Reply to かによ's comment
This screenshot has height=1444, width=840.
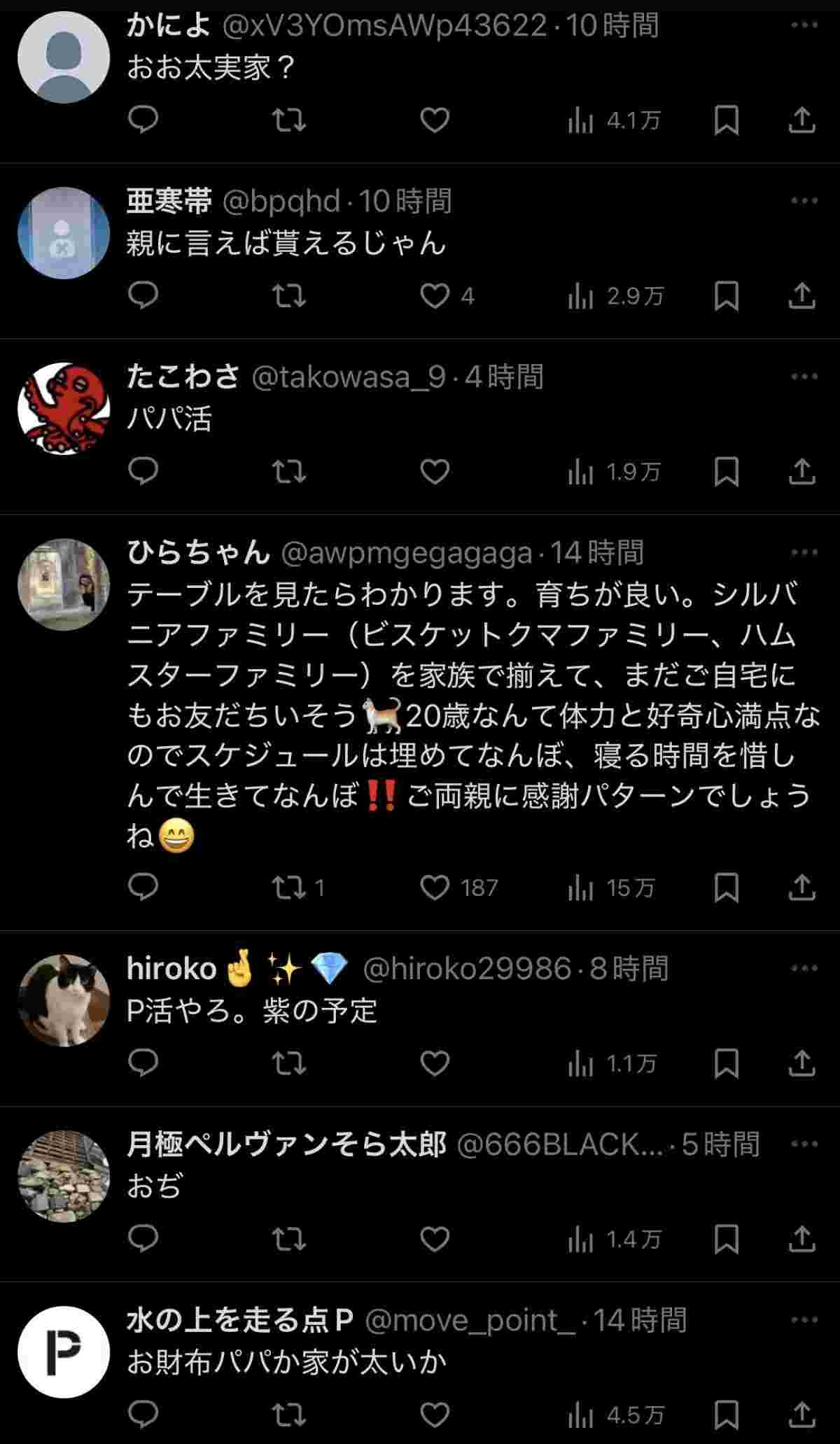[x=143, y=120]
